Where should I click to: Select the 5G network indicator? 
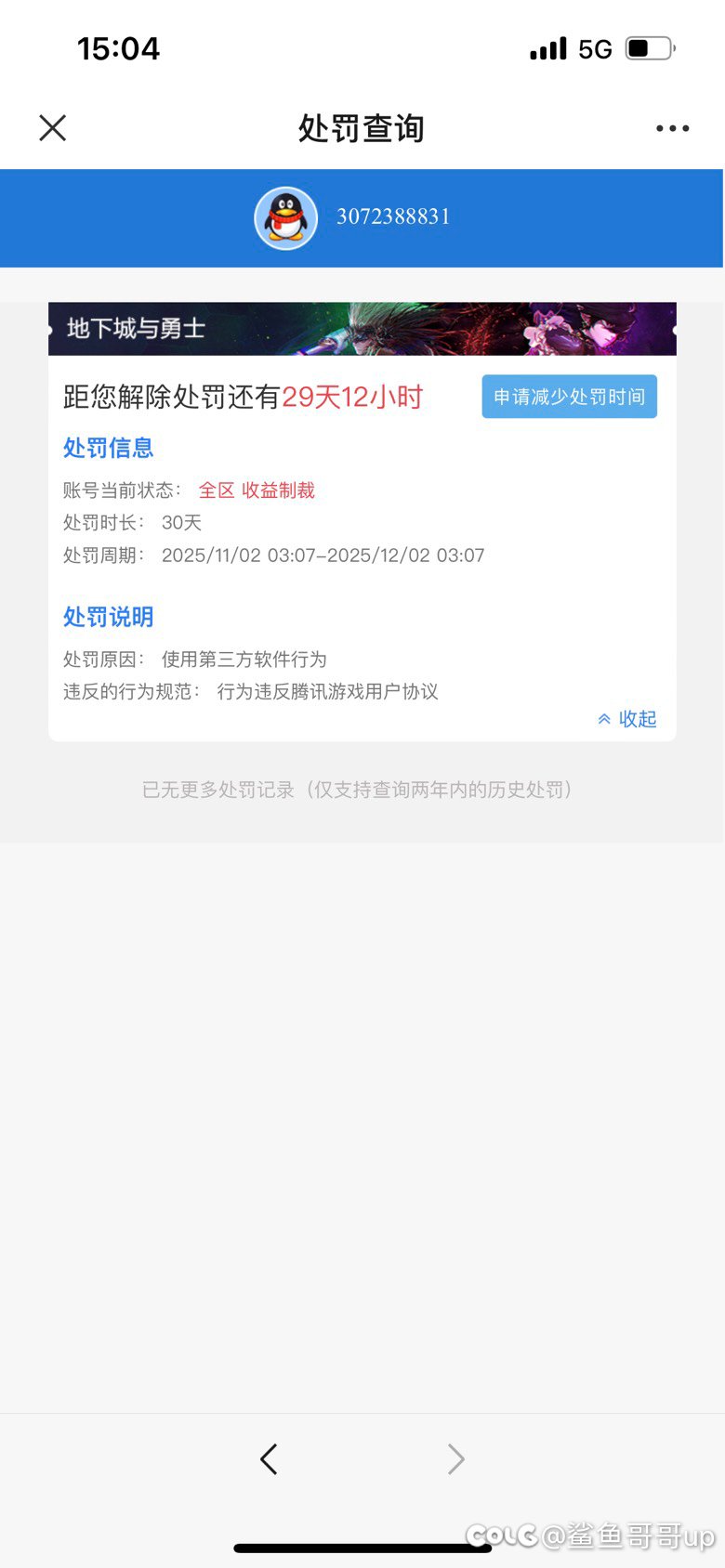[596, 46]
